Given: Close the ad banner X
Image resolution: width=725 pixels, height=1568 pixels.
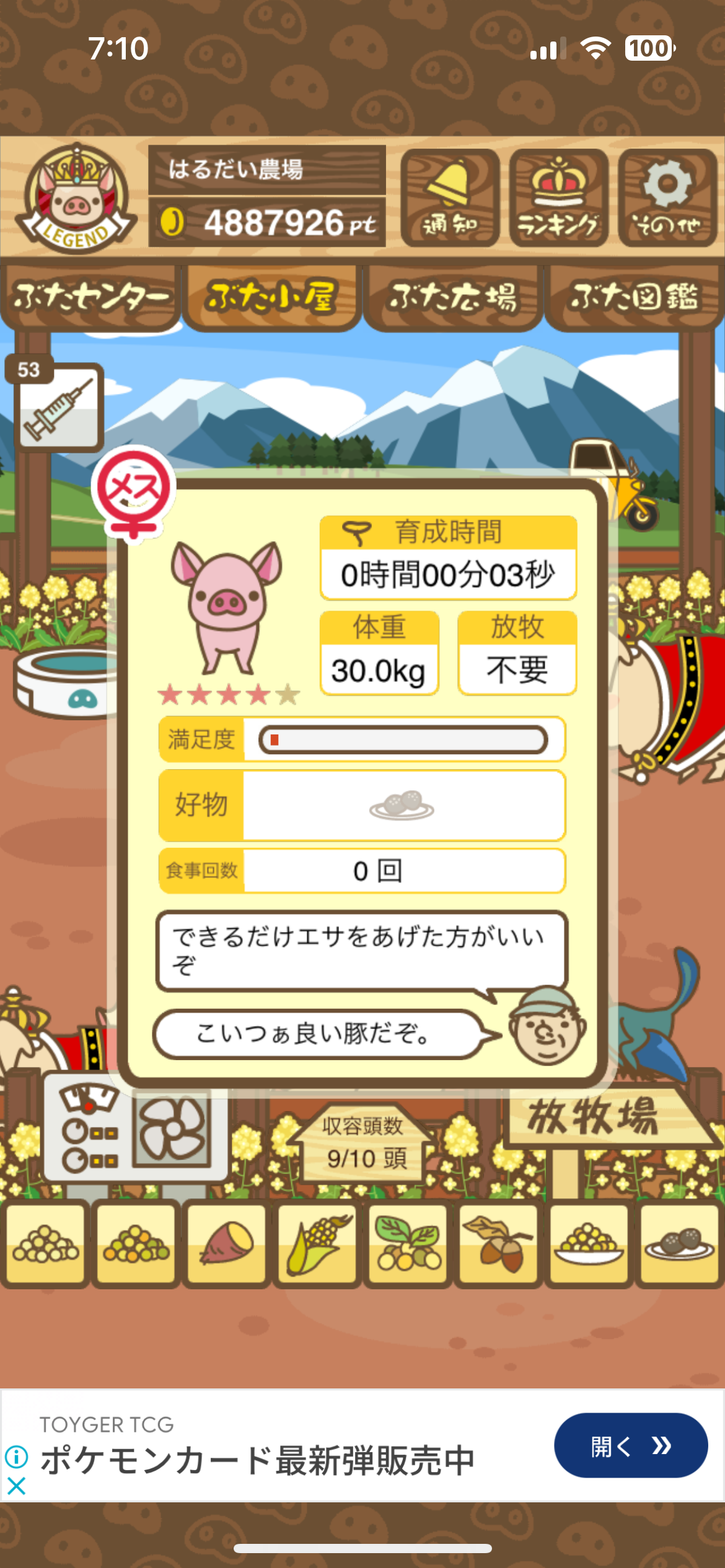Looking at the screenshot, I should coord(16,1485).
